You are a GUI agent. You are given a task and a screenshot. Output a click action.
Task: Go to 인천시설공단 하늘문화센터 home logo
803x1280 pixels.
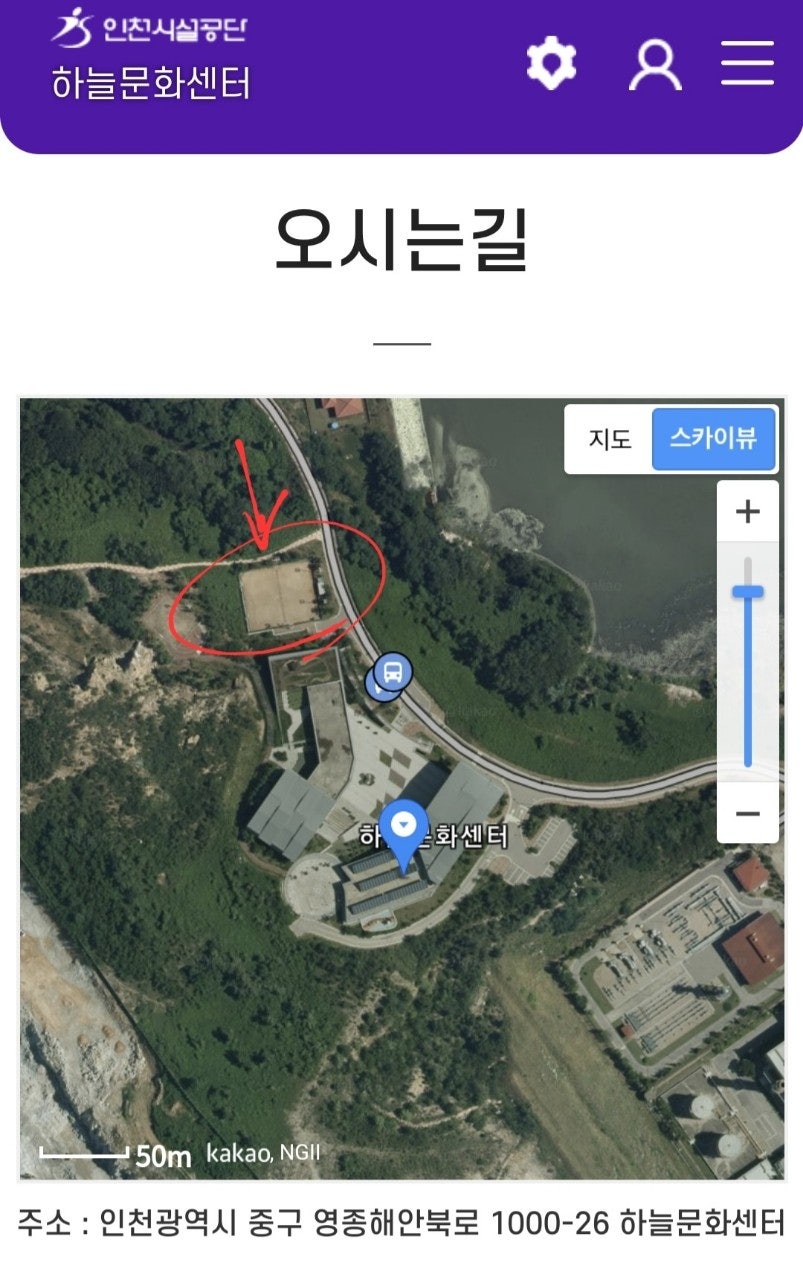pyautogui.click(x=150, y=56)
